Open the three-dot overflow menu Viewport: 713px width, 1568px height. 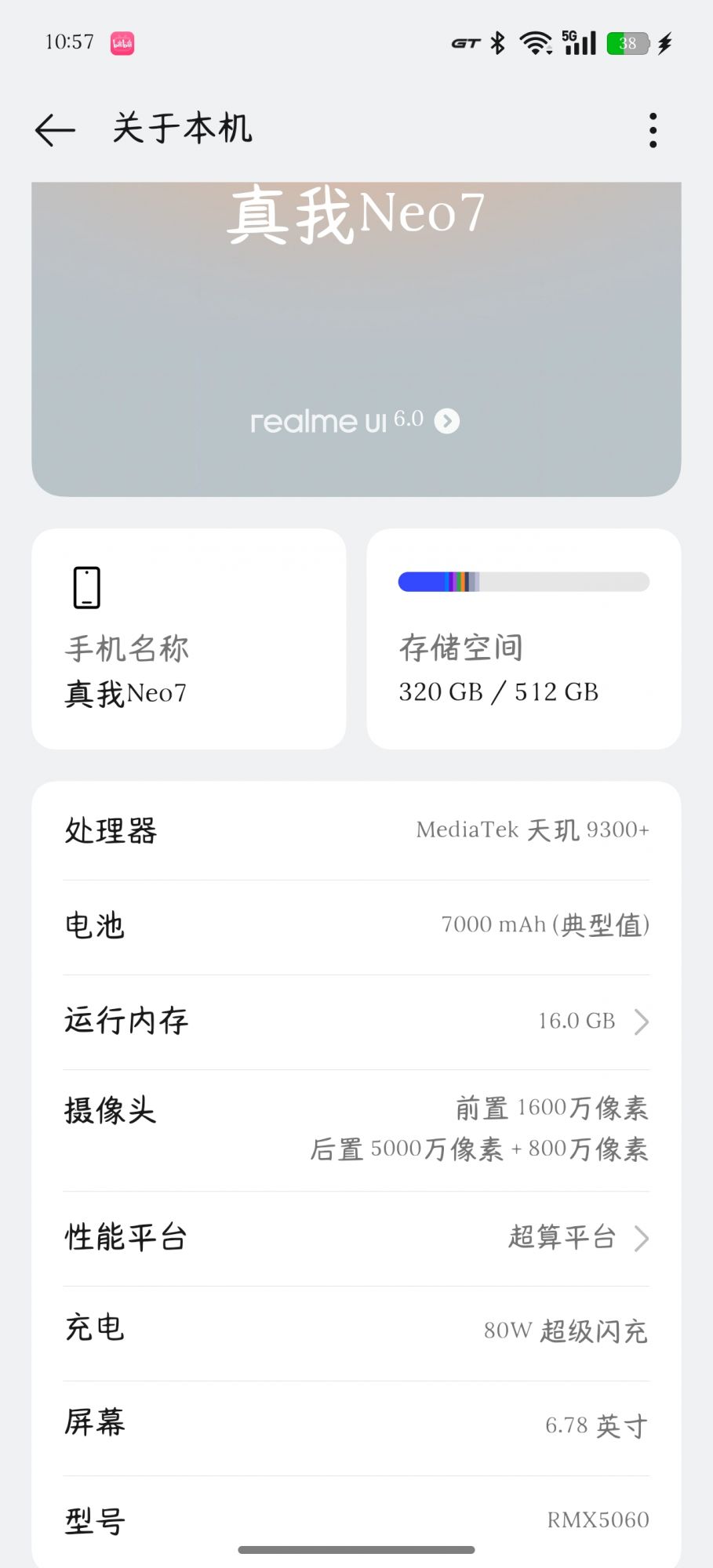click(653, 130)
